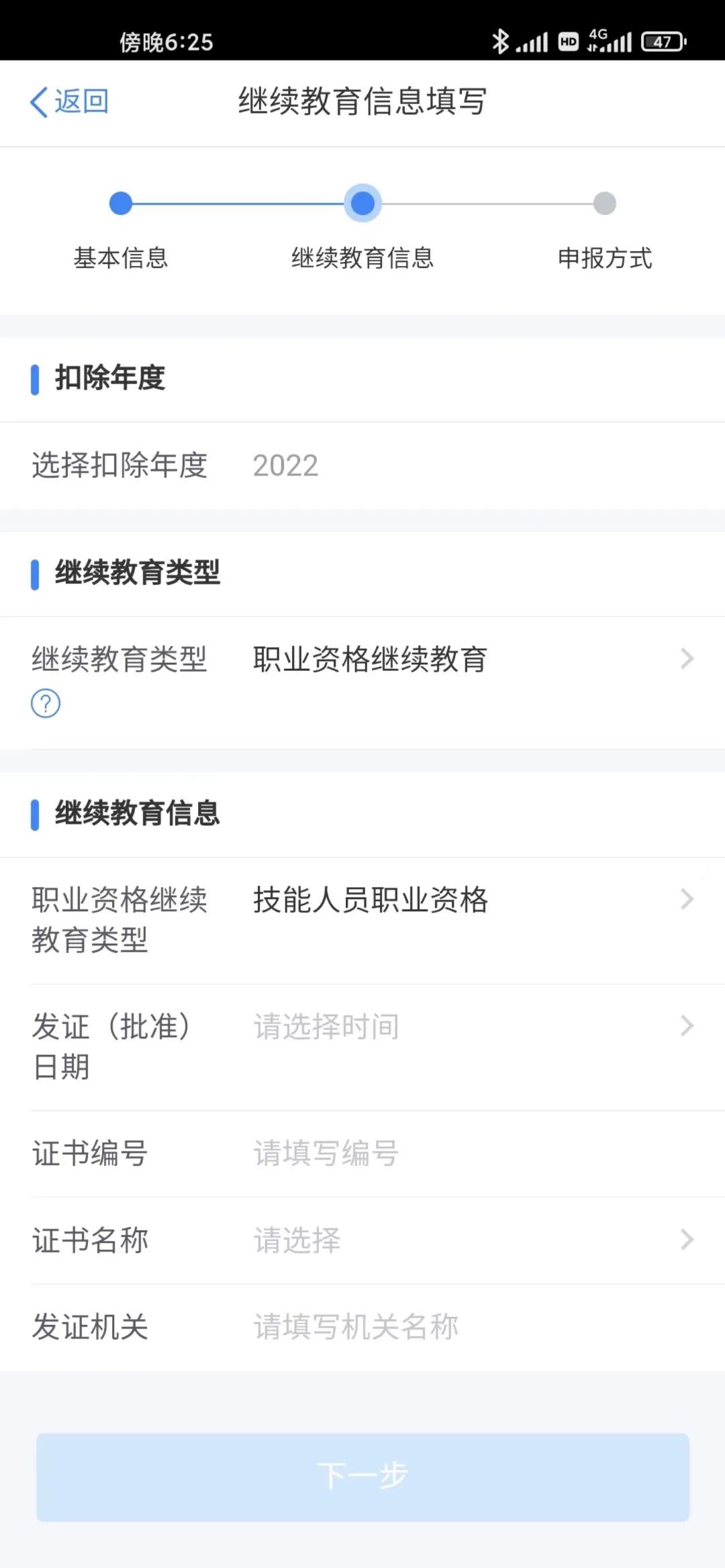Choose a 证书名称
This screenshot has width=725, height=1568.
click(362, 1240)
